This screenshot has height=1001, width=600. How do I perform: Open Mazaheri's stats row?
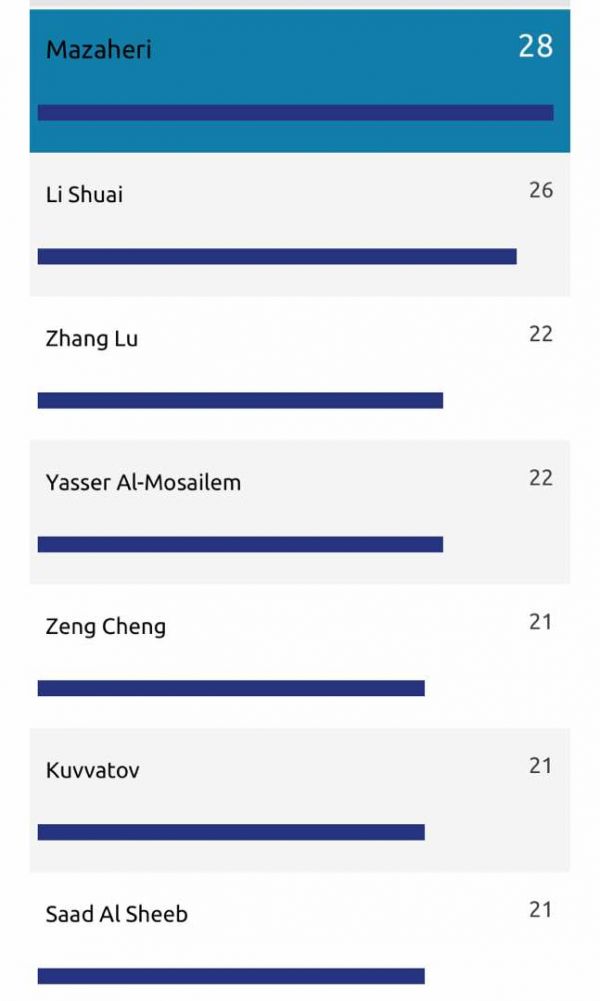pos(300,80)
